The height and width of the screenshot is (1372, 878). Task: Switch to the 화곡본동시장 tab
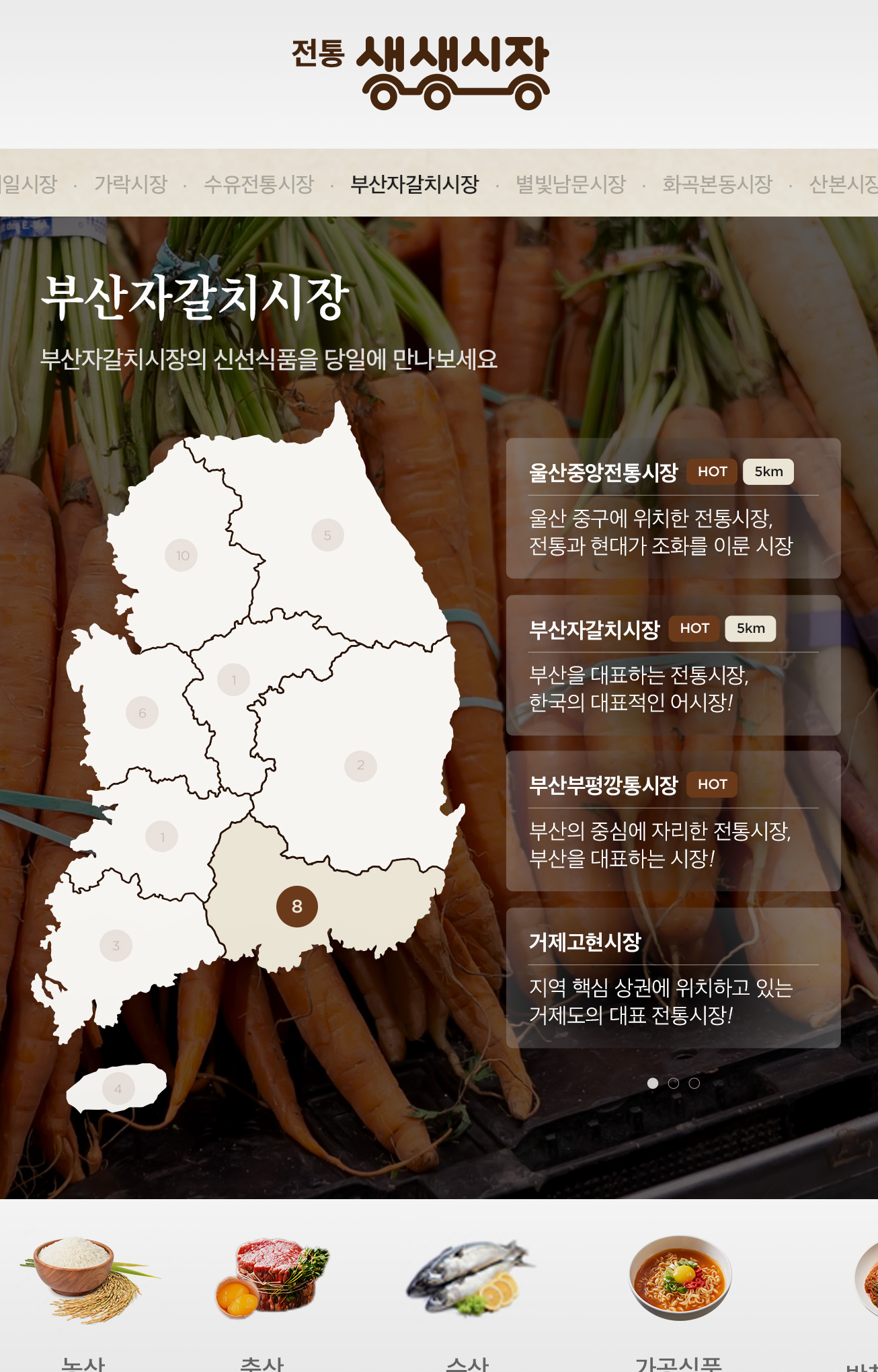coord(717,184)
